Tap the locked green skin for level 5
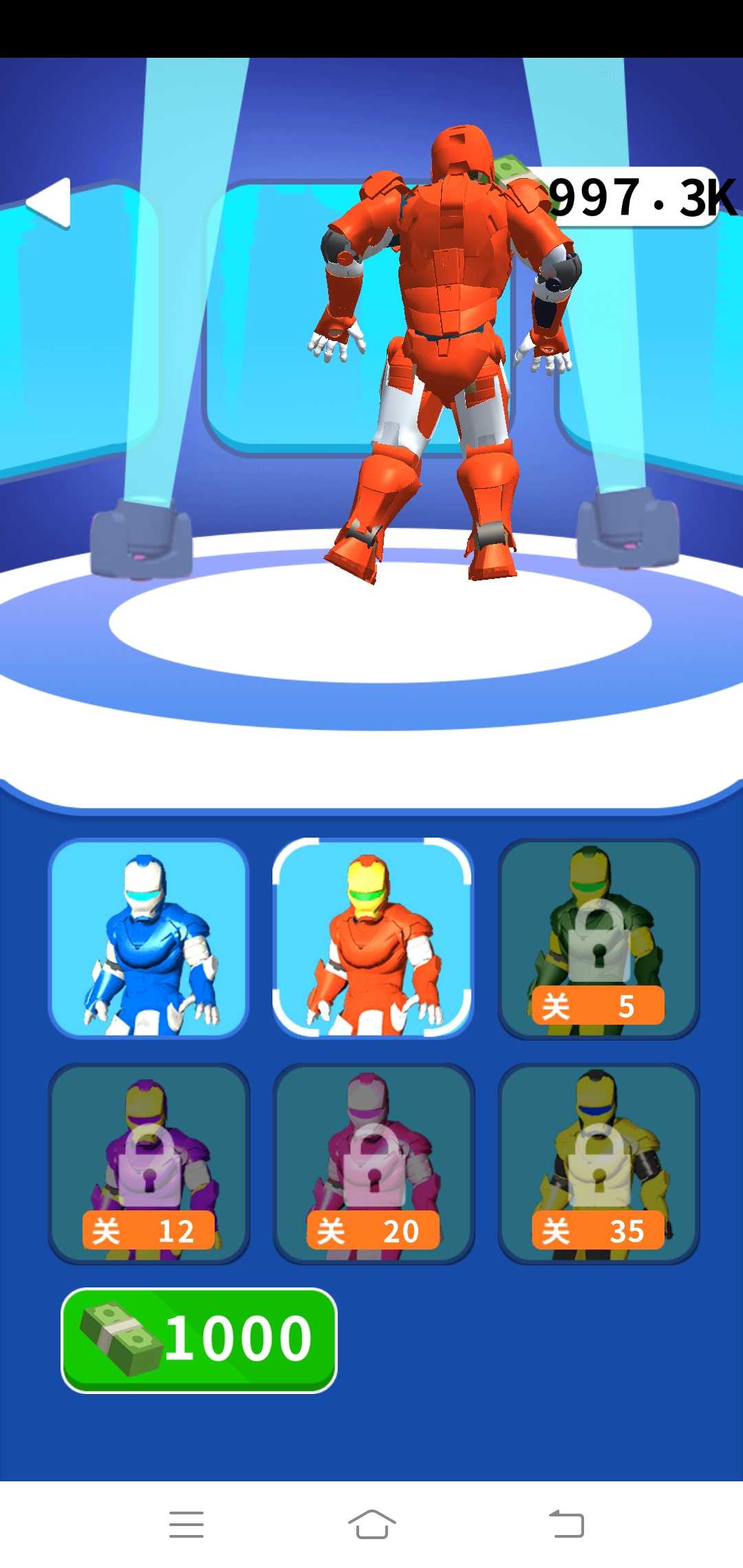Viewport: 743px width, 1568px height. point(598,938)
